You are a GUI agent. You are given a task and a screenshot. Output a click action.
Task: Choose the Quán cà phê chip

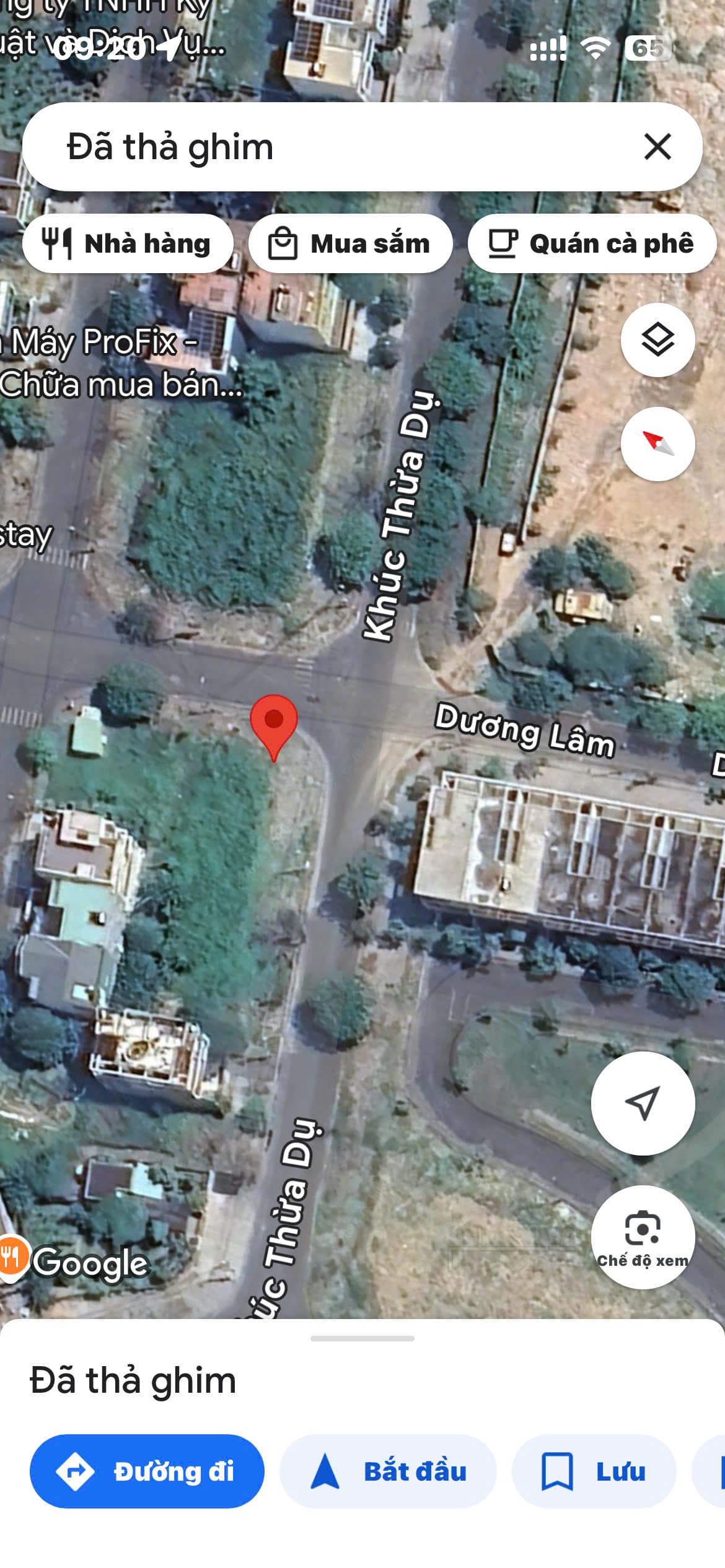pos(592,243)
